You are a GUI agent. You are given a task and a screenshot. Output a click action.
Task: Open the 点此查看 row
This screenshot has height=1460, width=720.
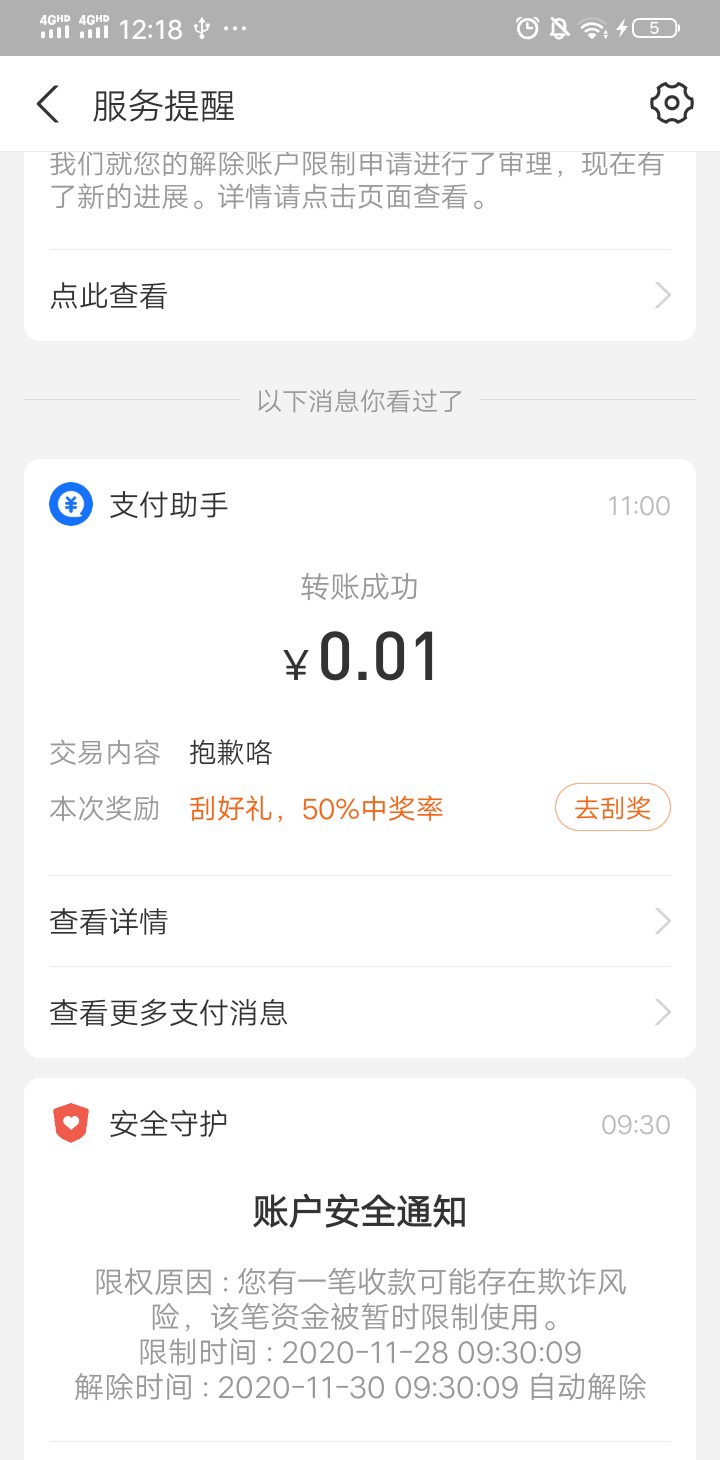[360, 296]
